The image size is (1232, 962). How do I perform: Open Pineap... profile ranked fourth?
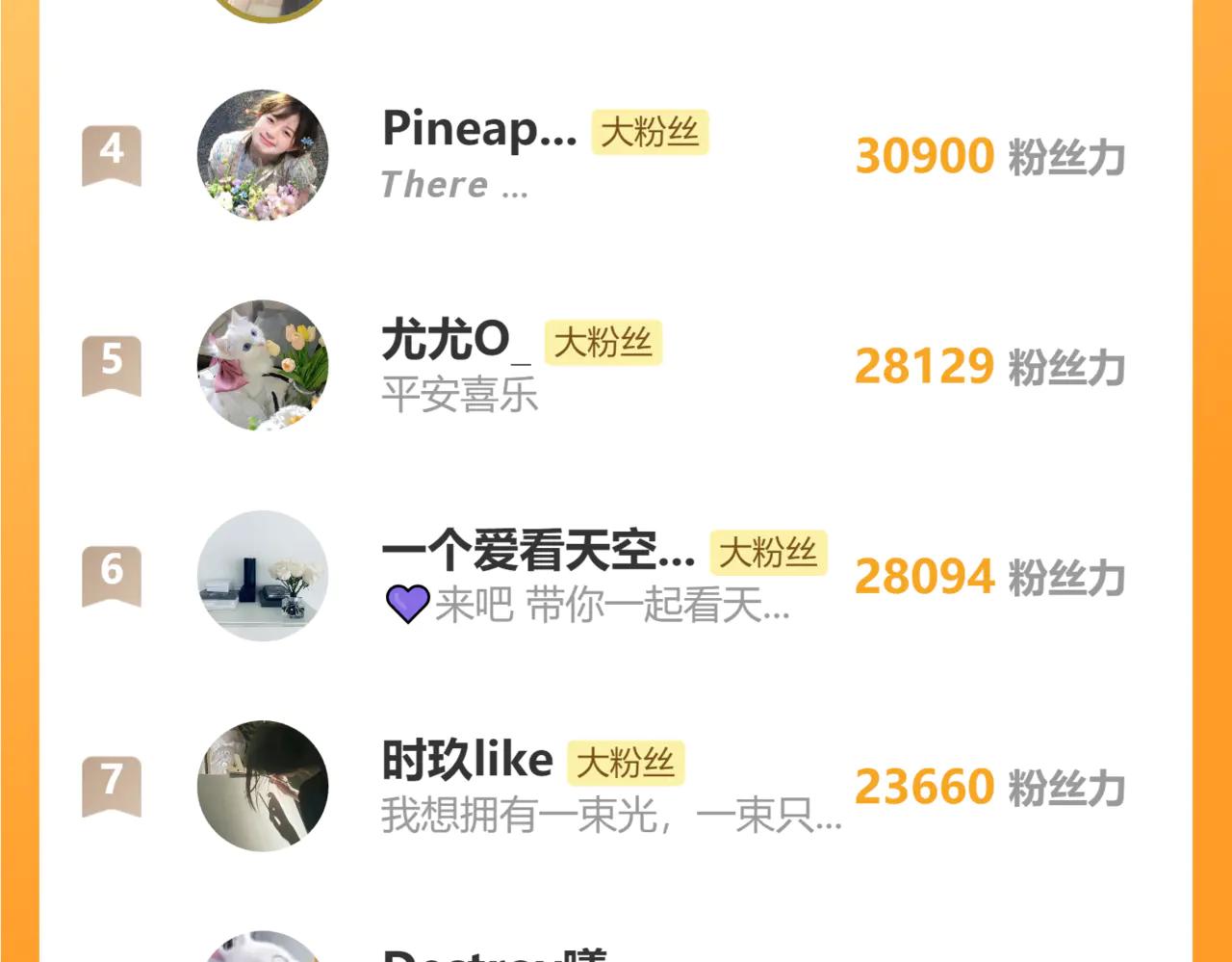click(478, 130)
